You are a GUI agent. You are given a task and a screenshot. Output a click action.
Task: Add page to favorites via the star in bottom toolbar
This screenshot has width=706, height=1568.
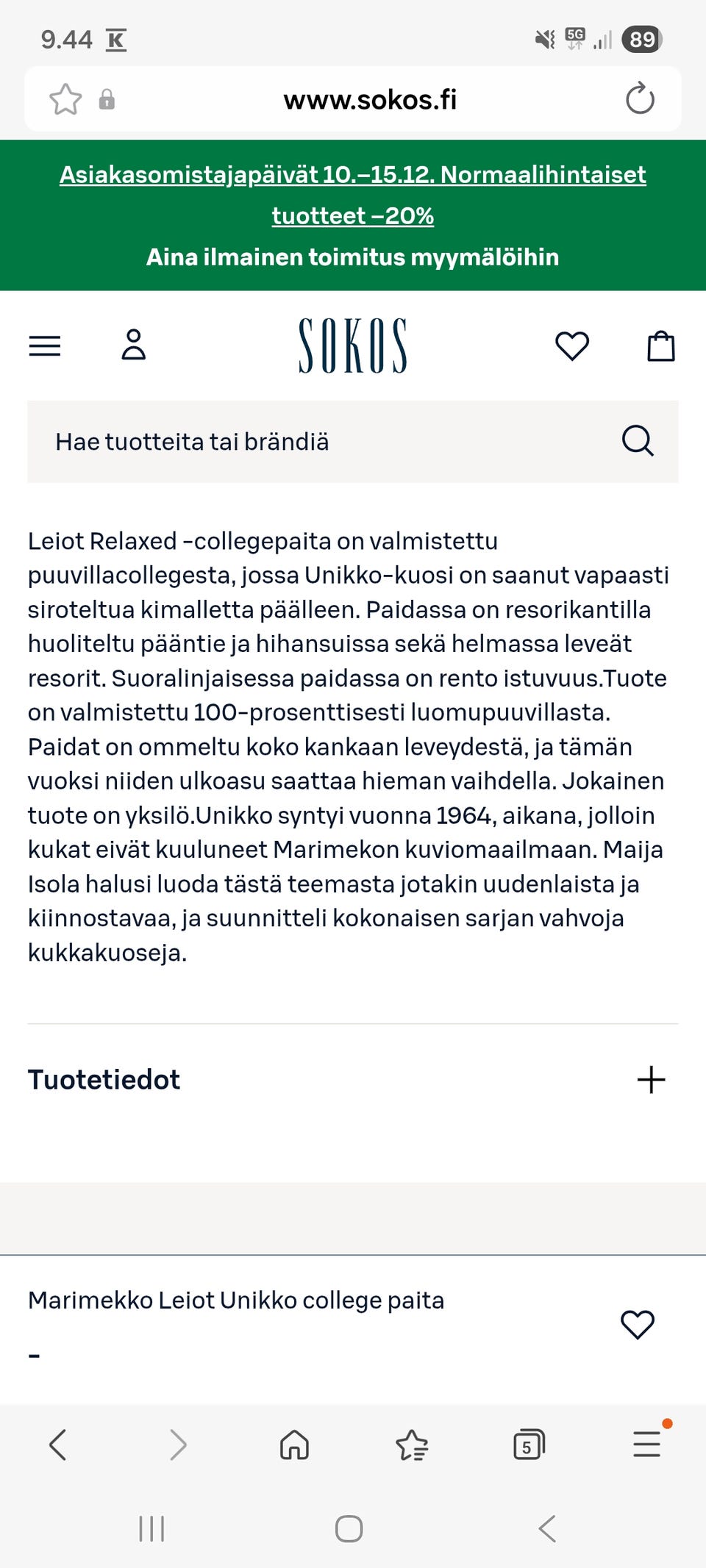411,1445
